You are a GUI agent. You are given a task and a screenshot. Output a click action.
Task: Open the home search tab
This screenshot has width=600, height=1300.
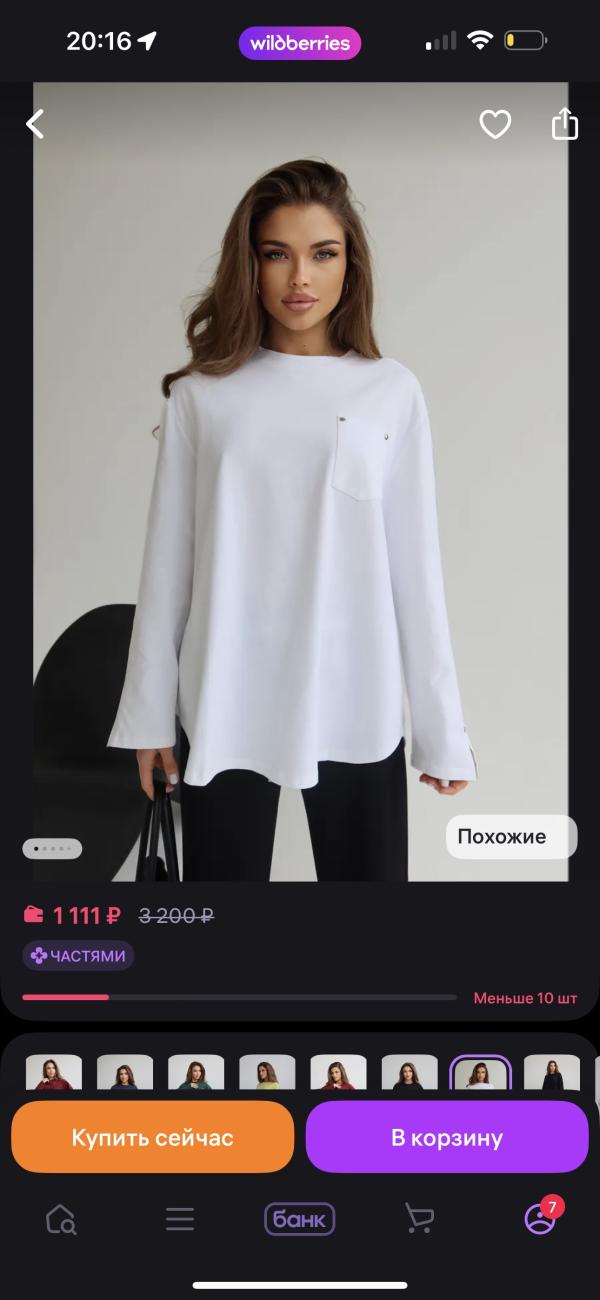click(x=61, y=1219)
